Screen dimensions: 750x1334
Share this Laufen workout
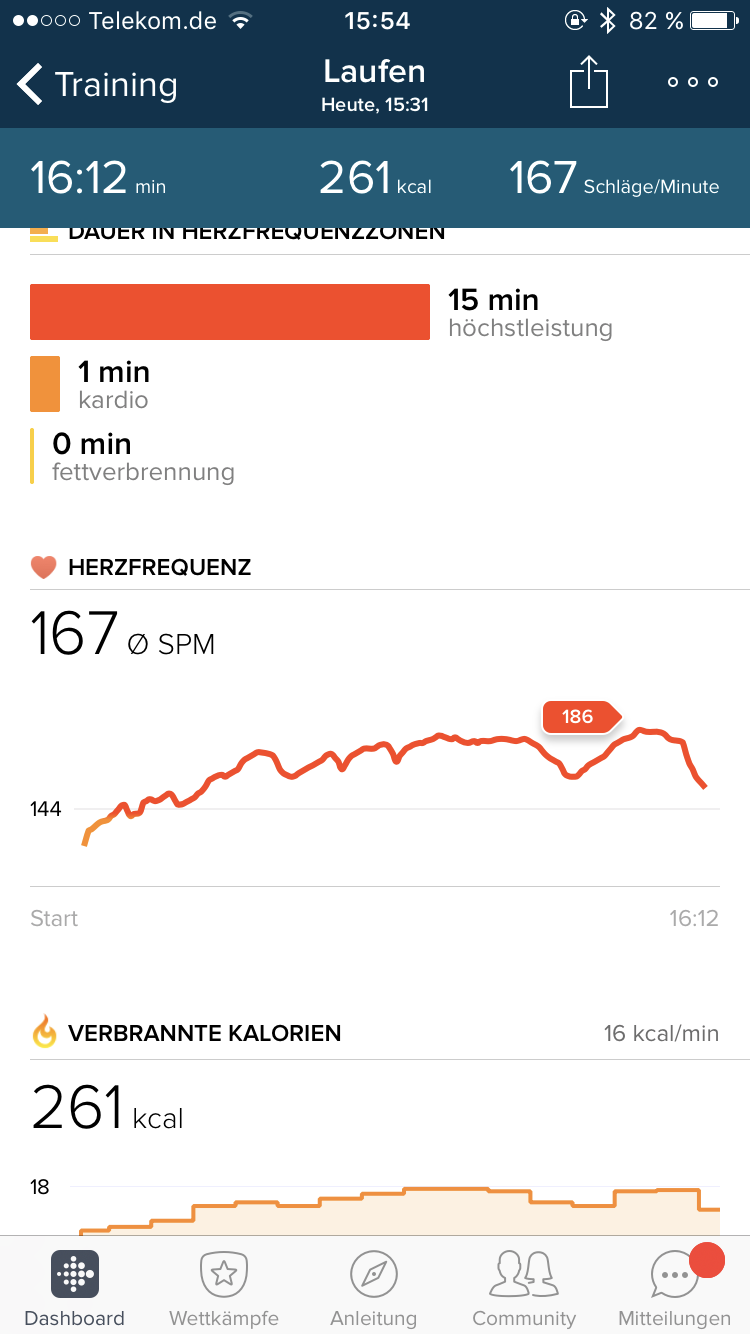pyautogui.click(x=589, y=83)
